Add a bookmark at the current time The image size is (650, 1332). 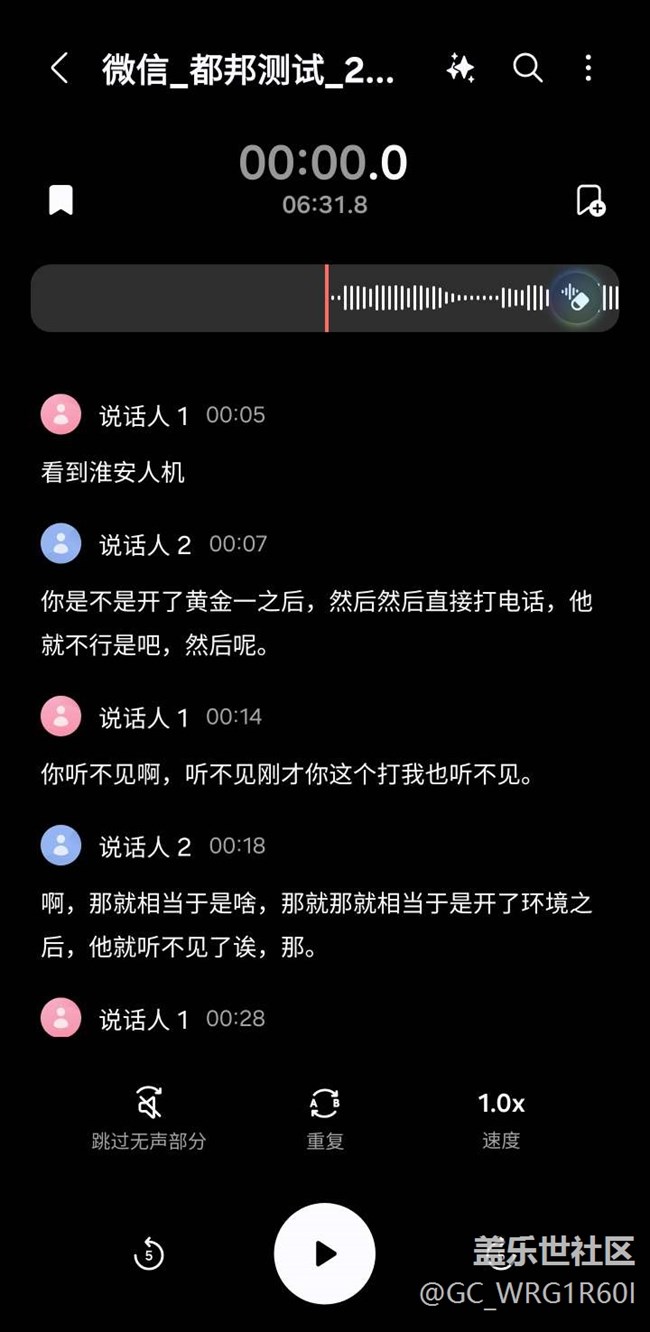click(x=590, y=200)
